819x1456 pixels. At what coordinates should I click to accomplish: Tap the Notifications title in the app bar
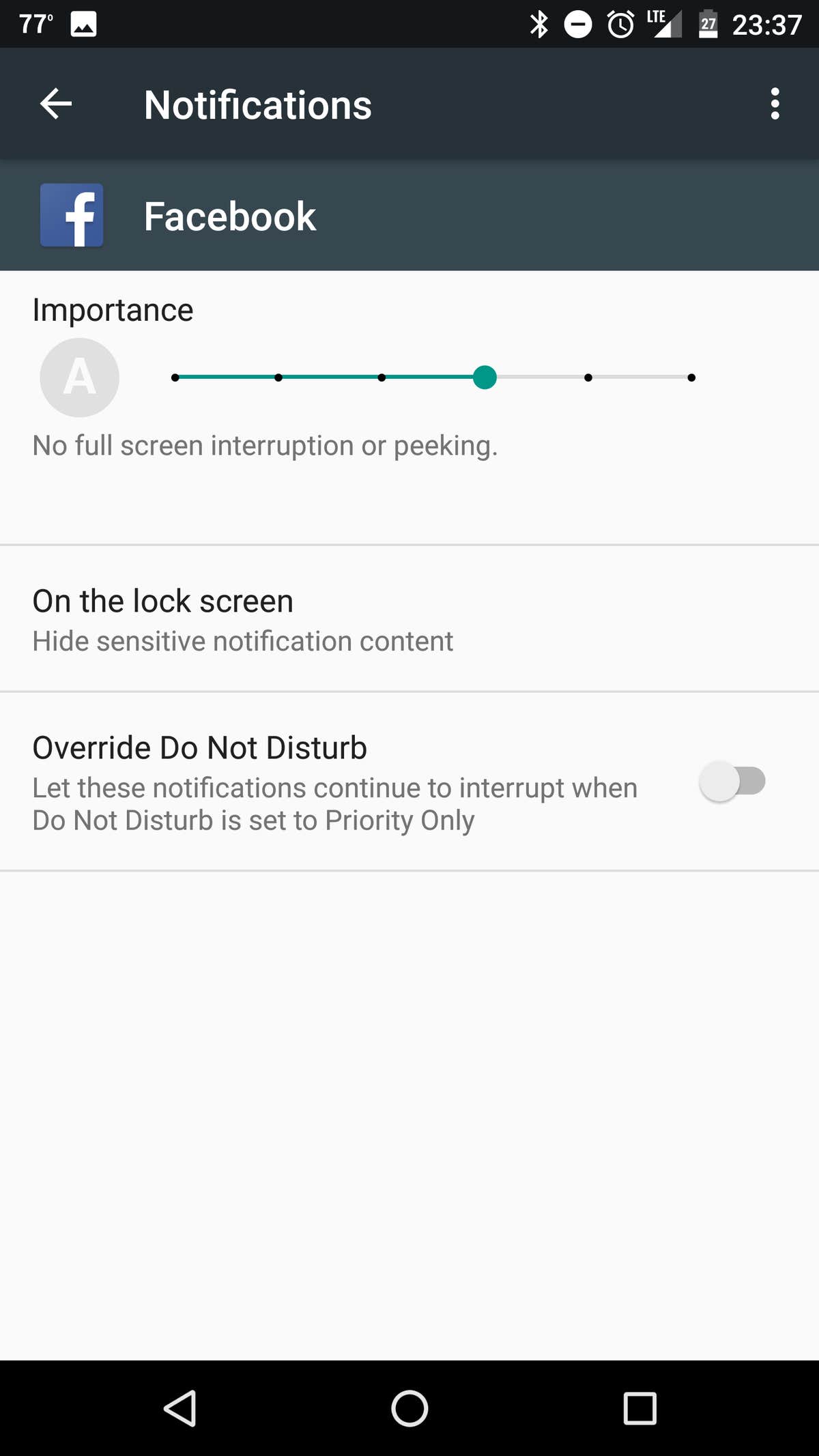tap(258, 104)
